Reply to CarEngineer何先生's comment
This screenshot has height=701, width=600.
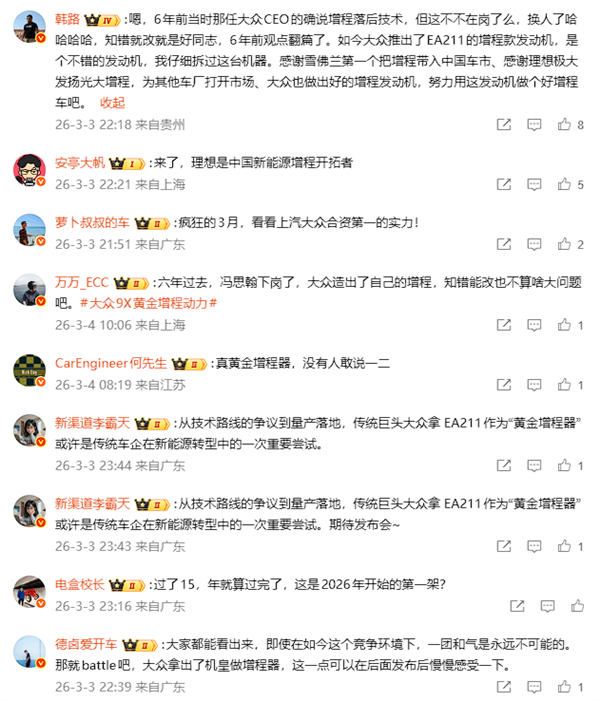coord(535,385)
